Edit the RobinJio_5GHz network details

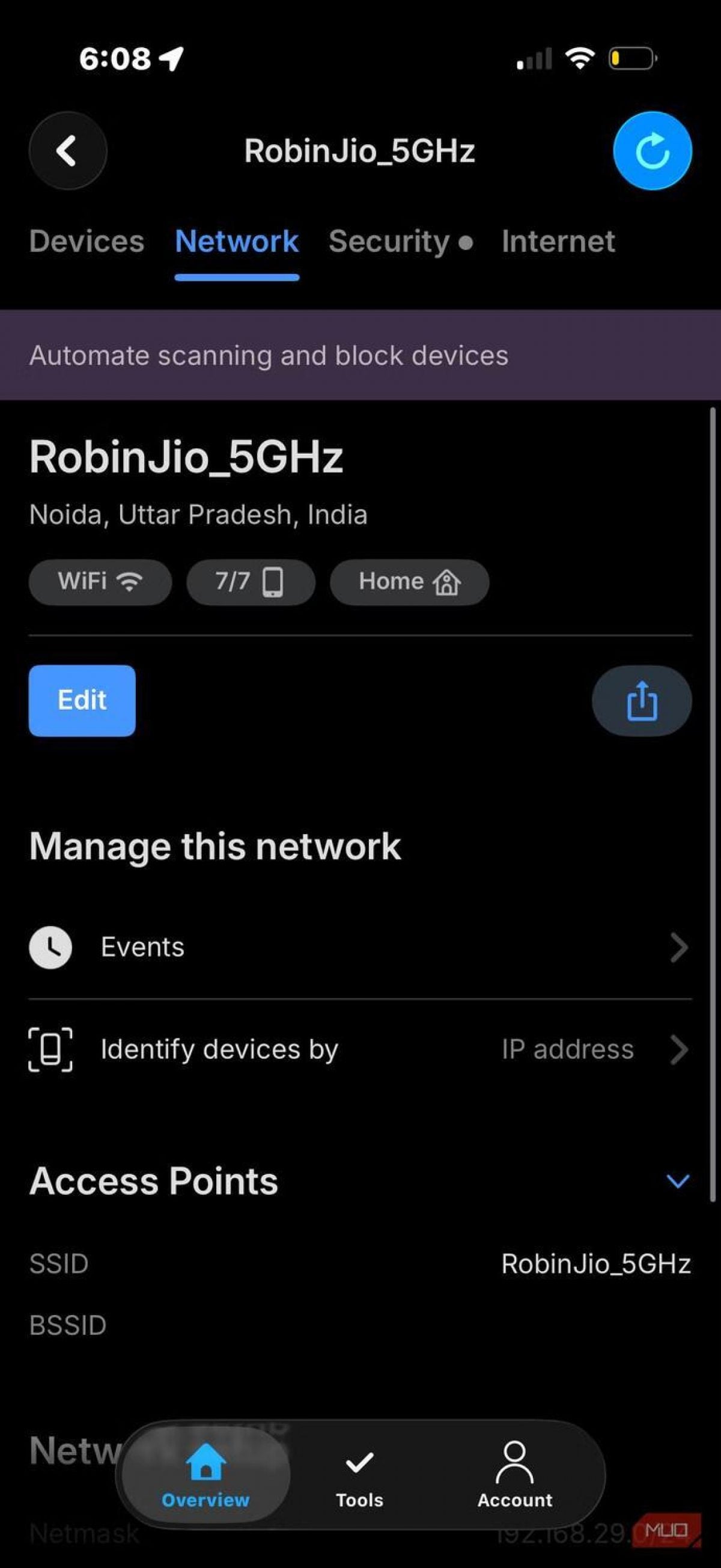[82, 700]
